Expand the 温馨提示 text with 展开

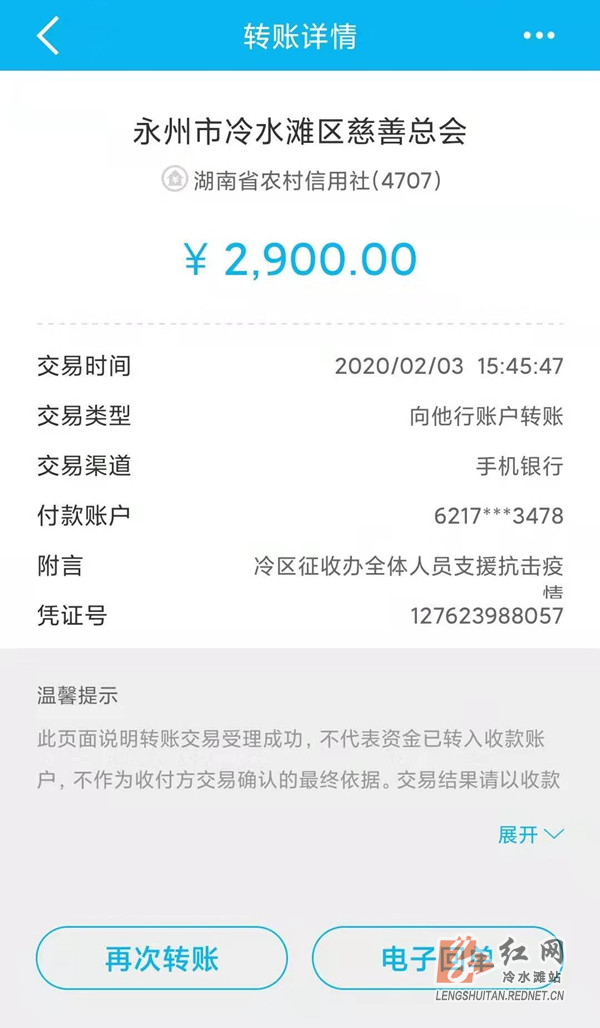531,834
